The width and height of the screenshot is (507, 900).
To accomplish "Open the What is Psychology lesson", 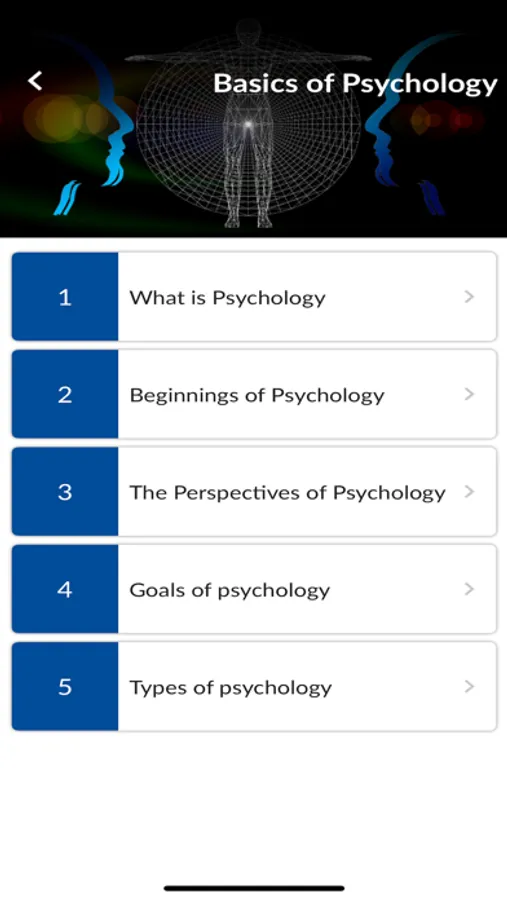I will tap(254, 297).
